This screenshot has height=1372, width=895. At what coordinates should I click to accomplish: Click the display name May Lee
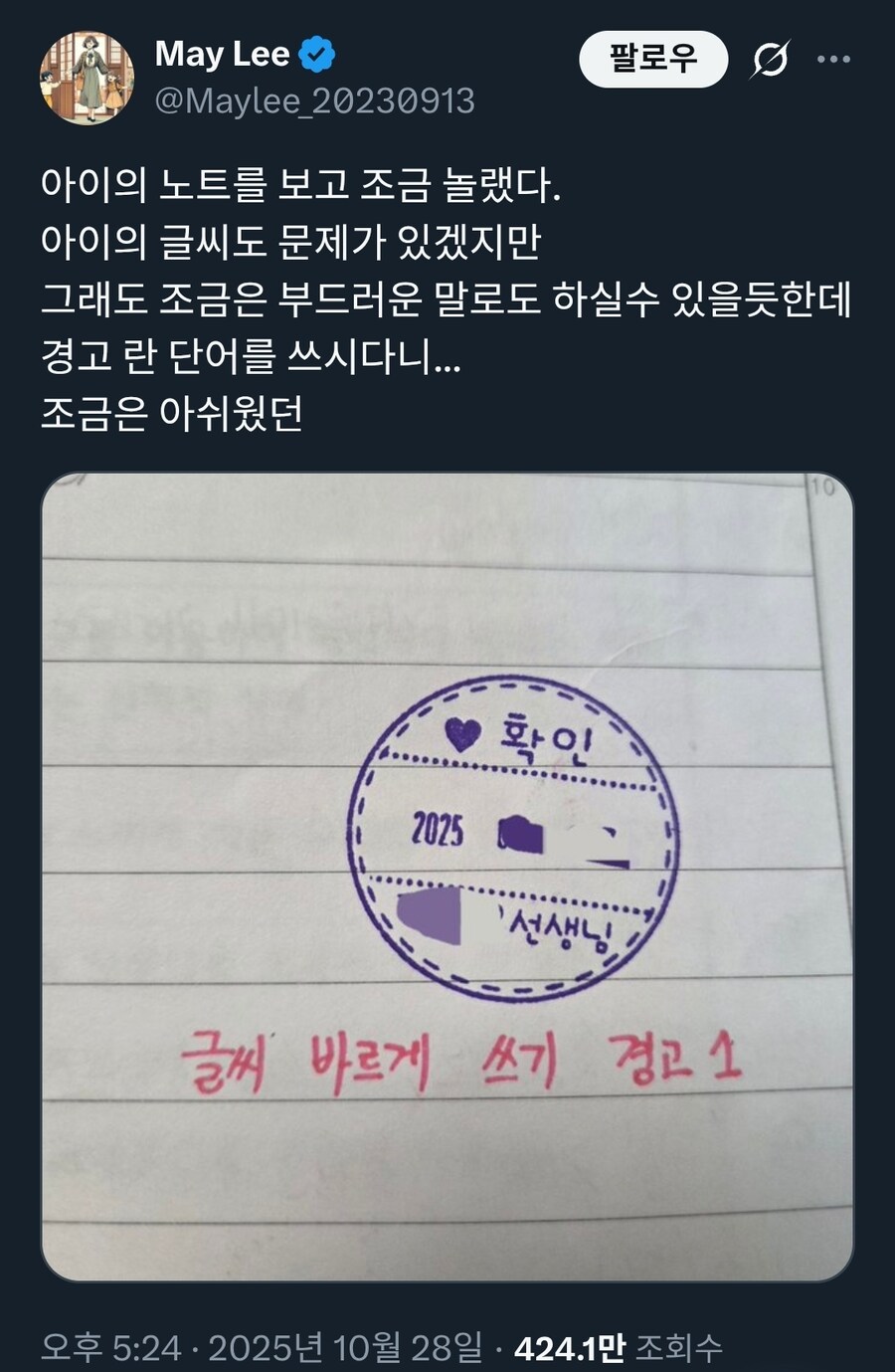pyautogui.click(x=221, y=55)
